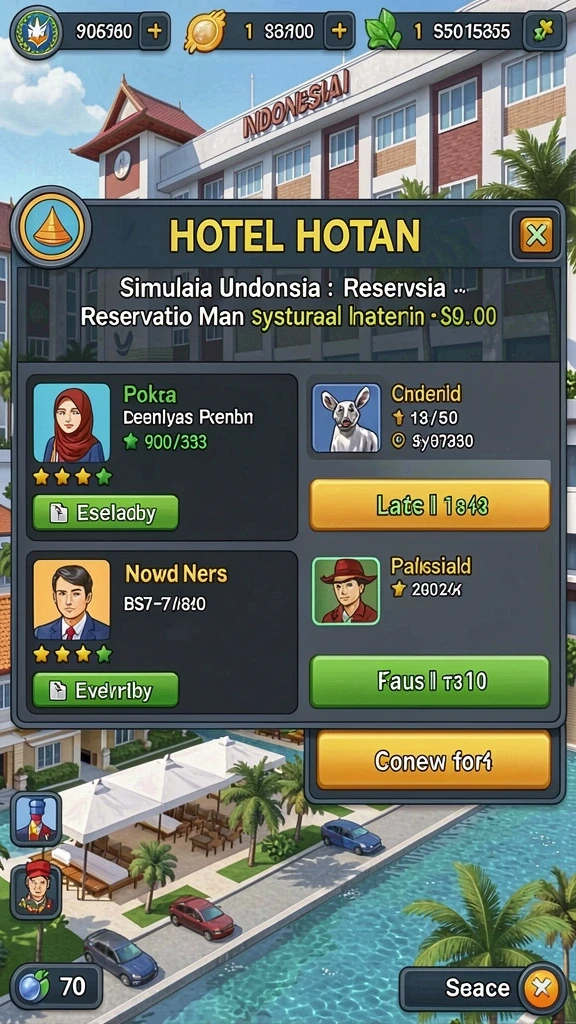Screen dimensions: 576x1024
Task: Tap the green Faus T310 button
Action: (430, 682)
